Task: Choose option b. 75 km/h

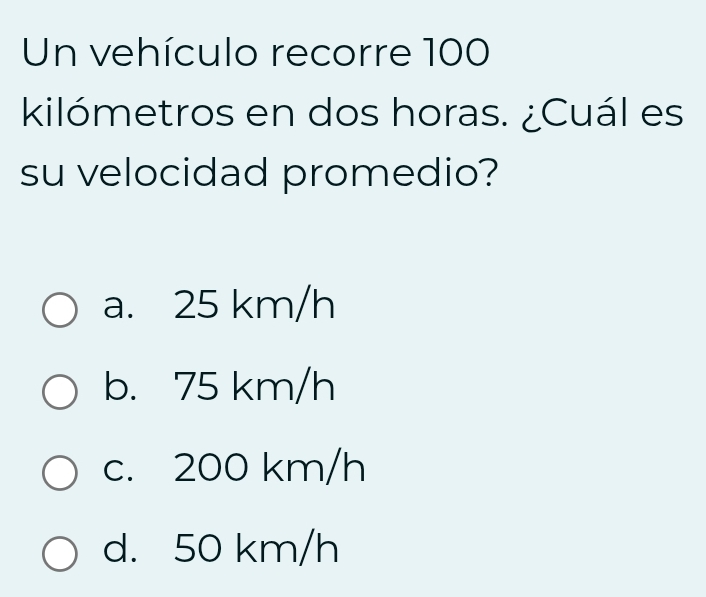Action: (x=60, y=391)
